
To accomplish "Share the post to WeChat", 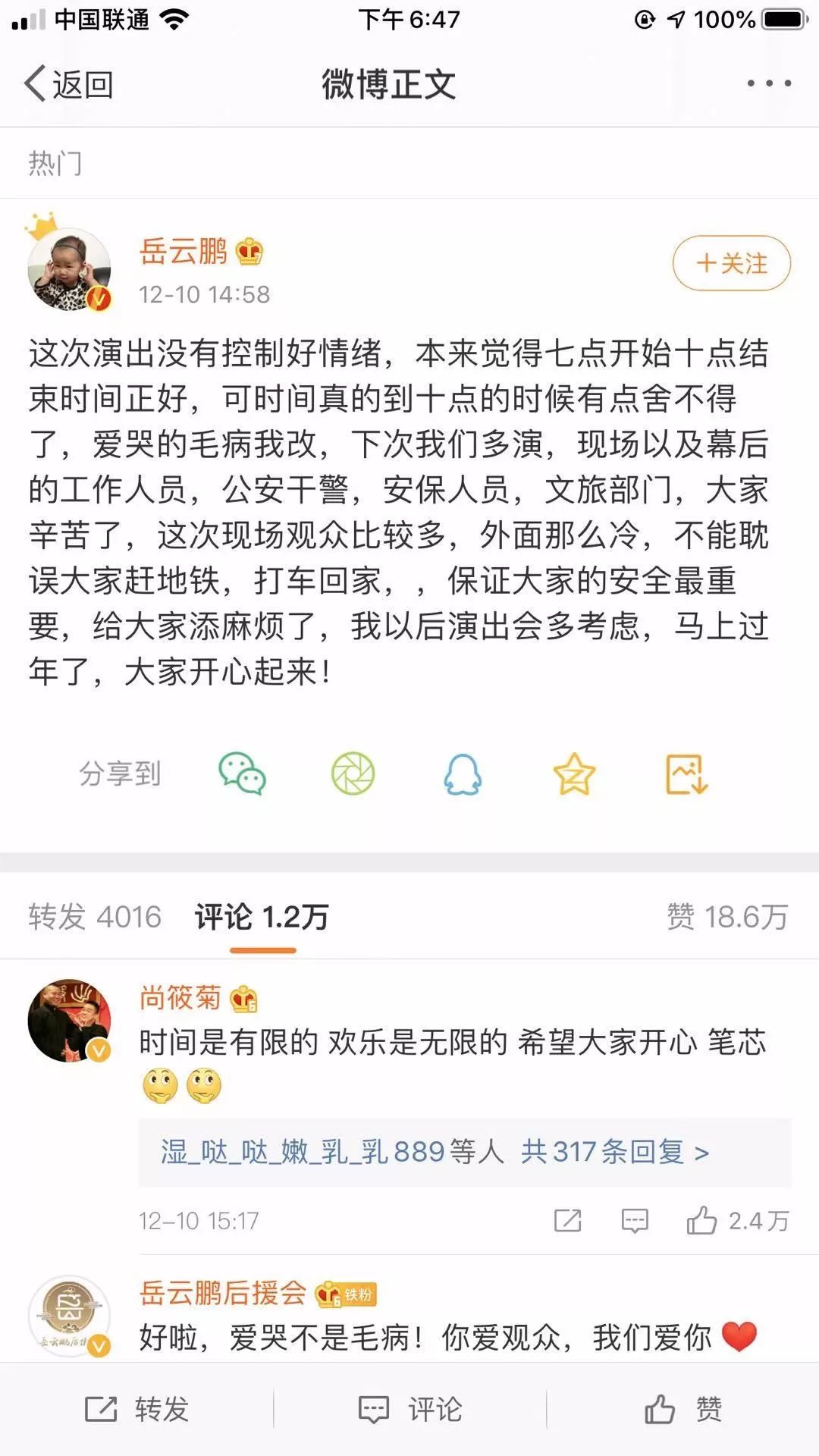I will [x=242, y=773].
